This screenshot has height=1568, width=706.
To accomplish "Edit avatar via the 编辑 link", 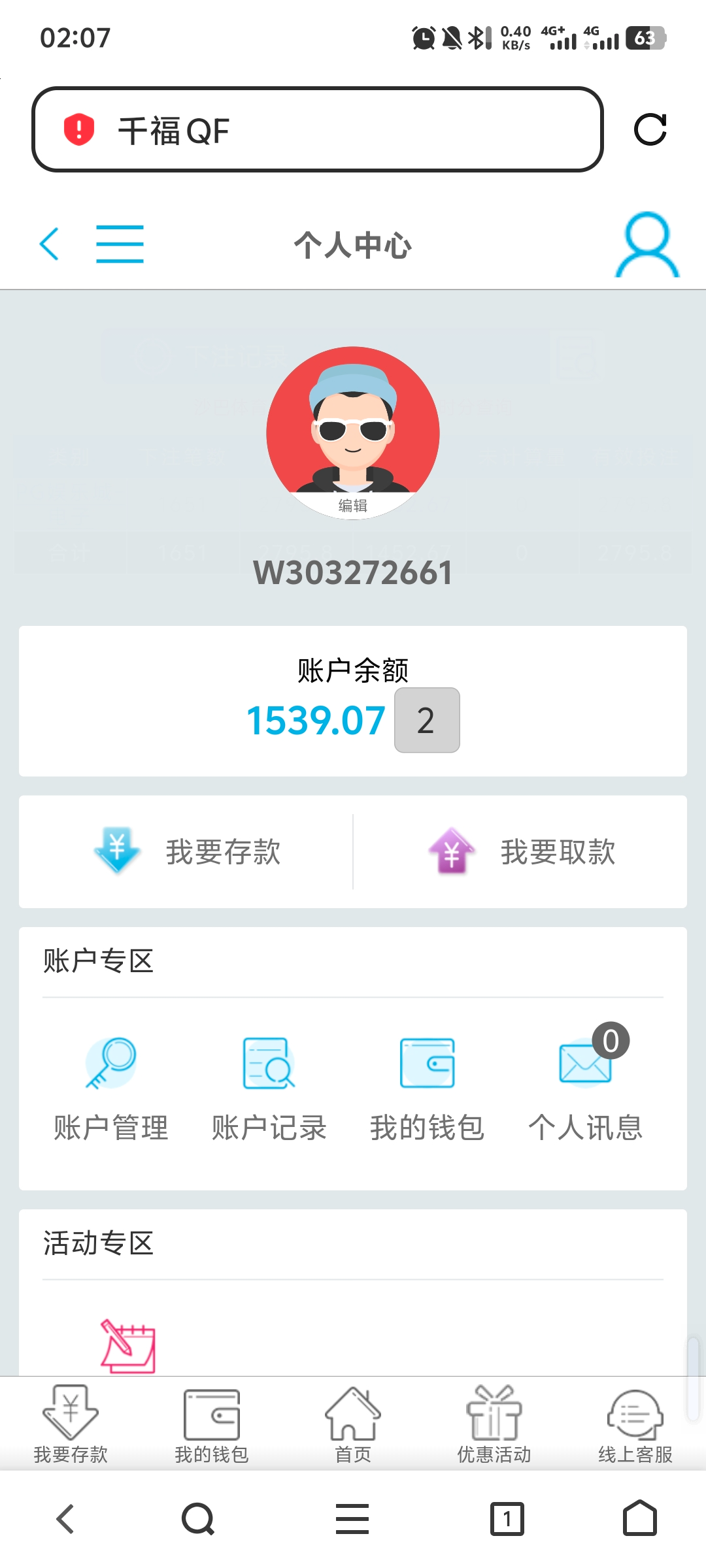I will pos(352,505).
